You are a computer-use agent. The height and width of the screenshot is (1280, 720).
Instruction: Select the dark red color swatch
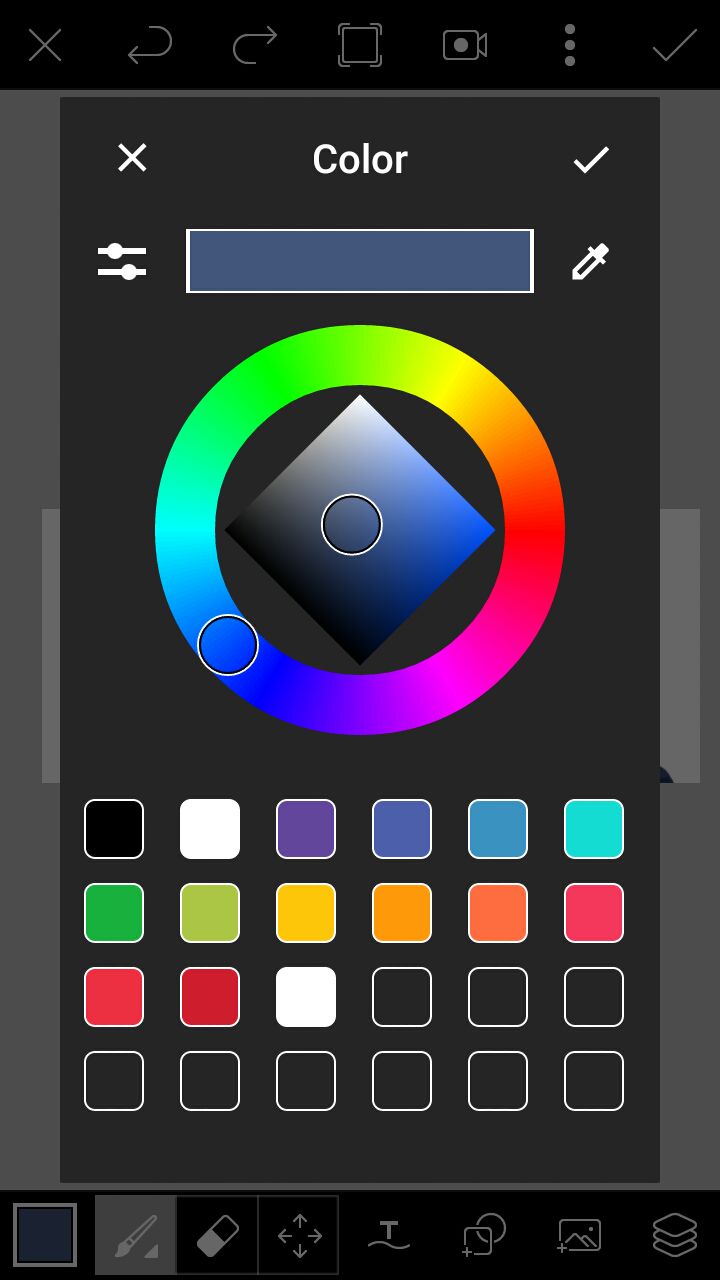[210, 997]
